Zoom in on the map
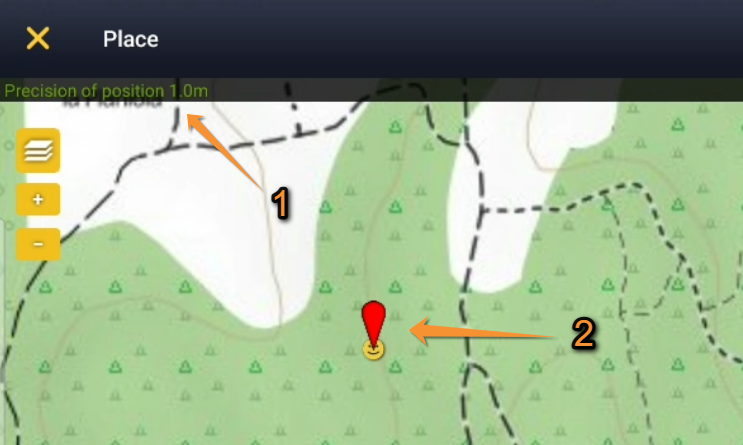The height and width of the screenshot is (445, 743). 38,200
